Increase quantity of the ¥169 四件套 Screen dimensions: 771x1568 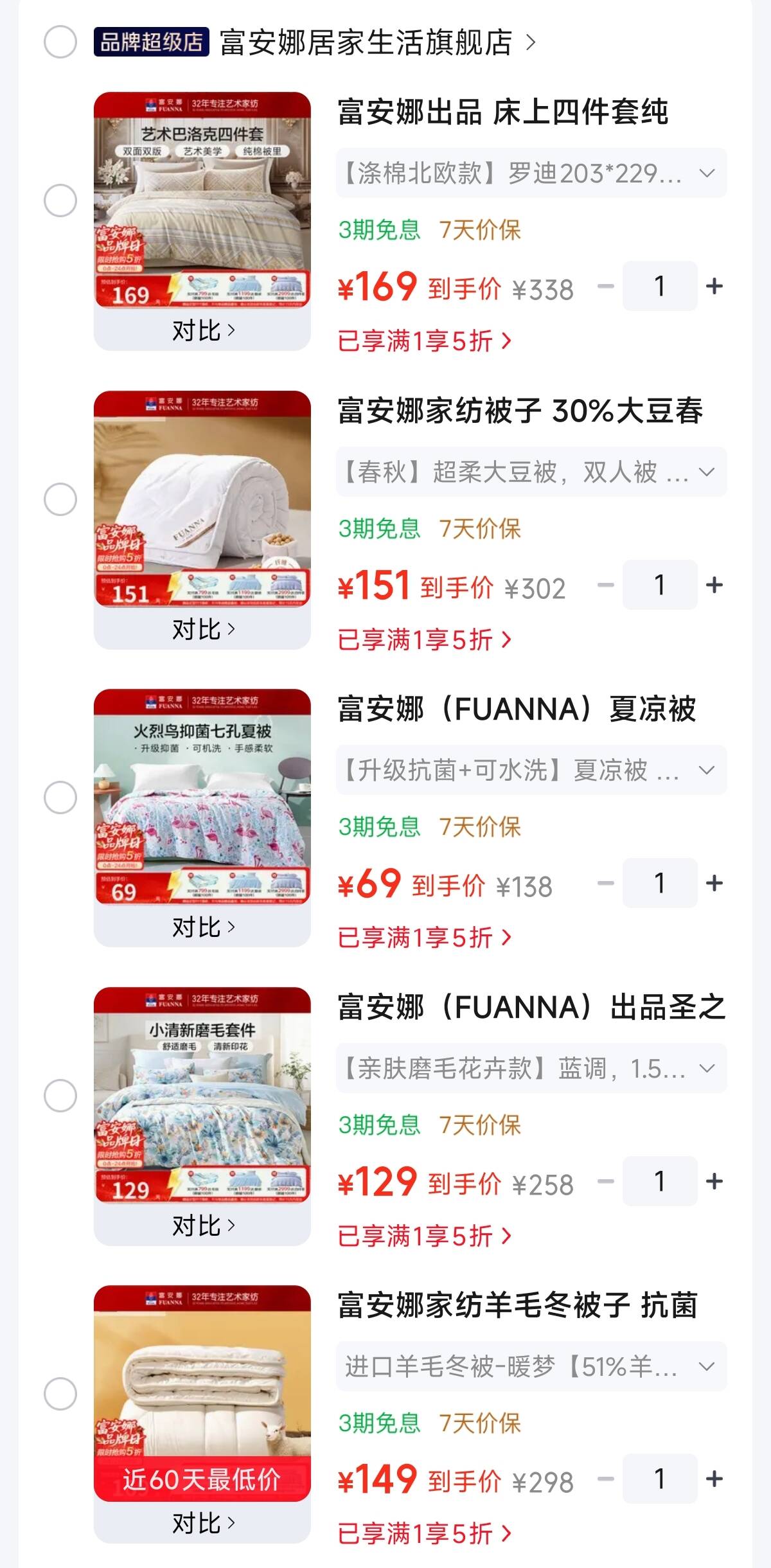click(x=714, y=287)
